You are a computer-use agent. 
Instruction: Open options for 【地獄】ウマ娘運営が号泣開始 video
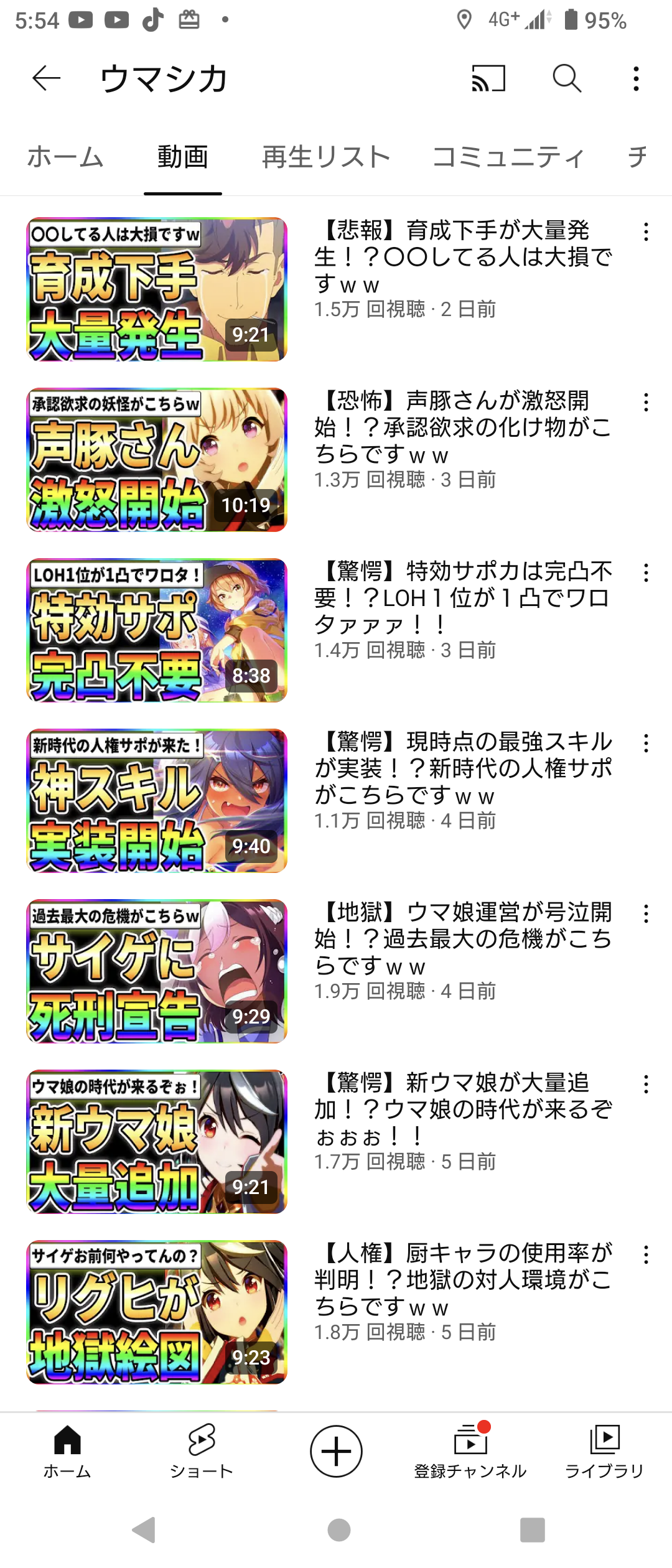[646, 914]
